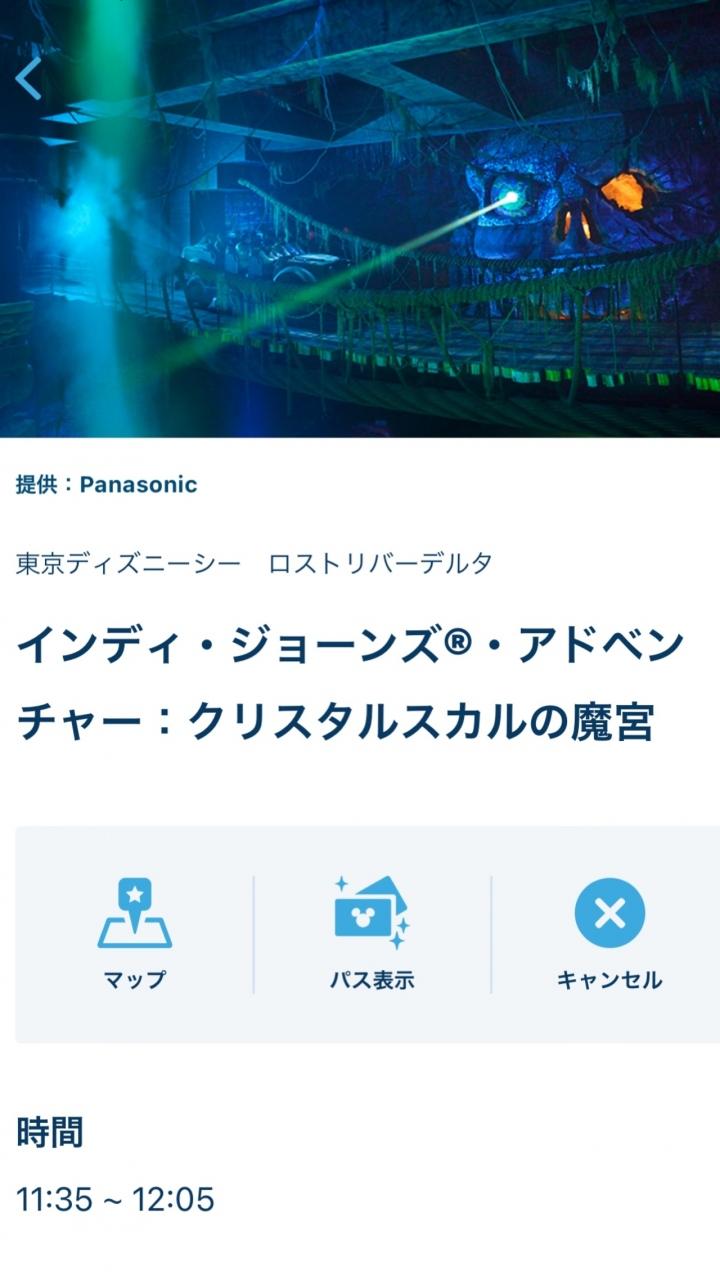Screen dimensions: 720x1280
Task: Tap キャンセル to cancel the pass
Action: [609, 932]
